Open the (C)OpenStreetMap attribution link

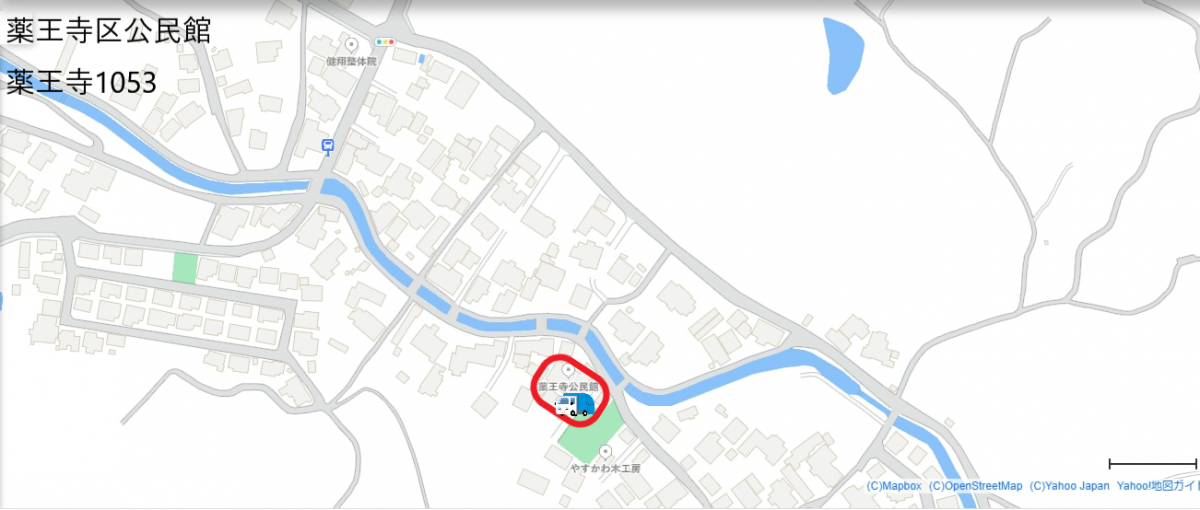[975, 486]
